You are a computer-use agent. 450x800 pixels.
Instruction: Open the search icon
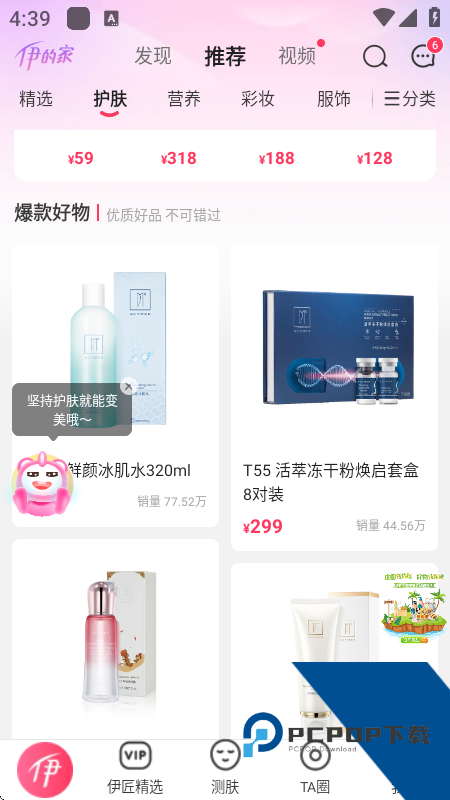point(375,56)
